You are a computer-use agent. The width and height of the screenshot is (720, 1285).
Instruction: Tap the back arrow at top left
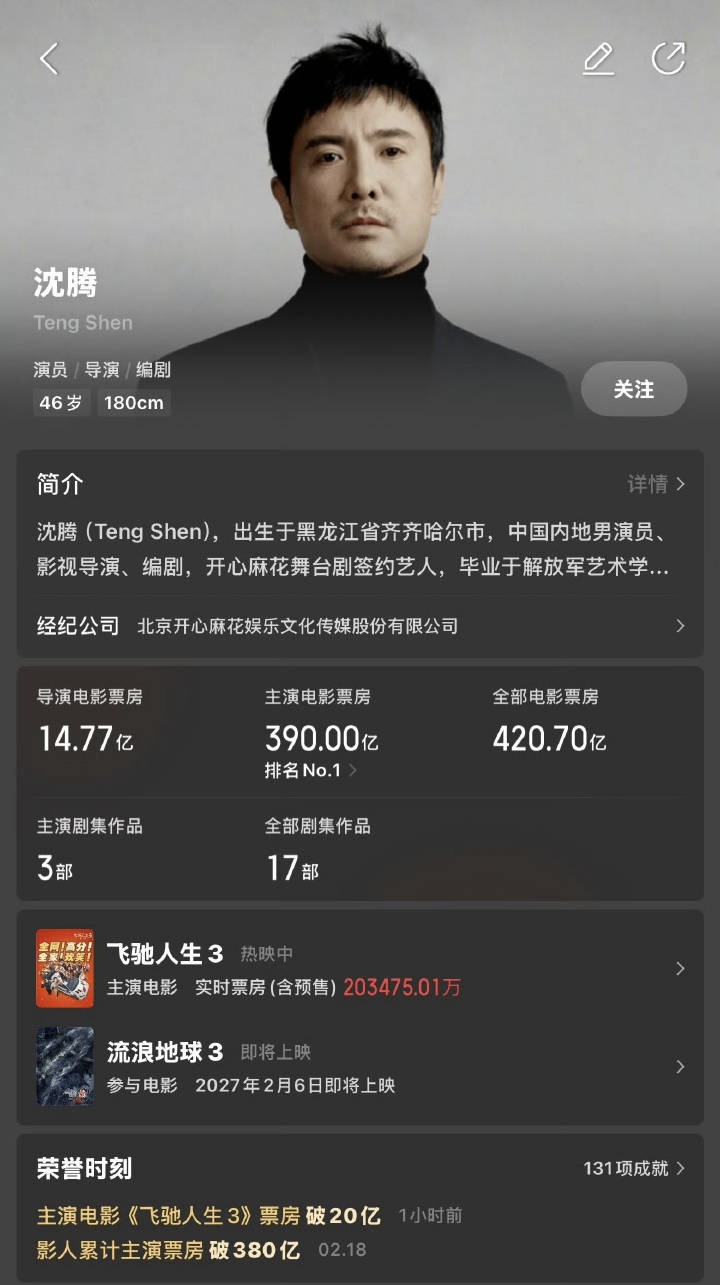point(48,58)
